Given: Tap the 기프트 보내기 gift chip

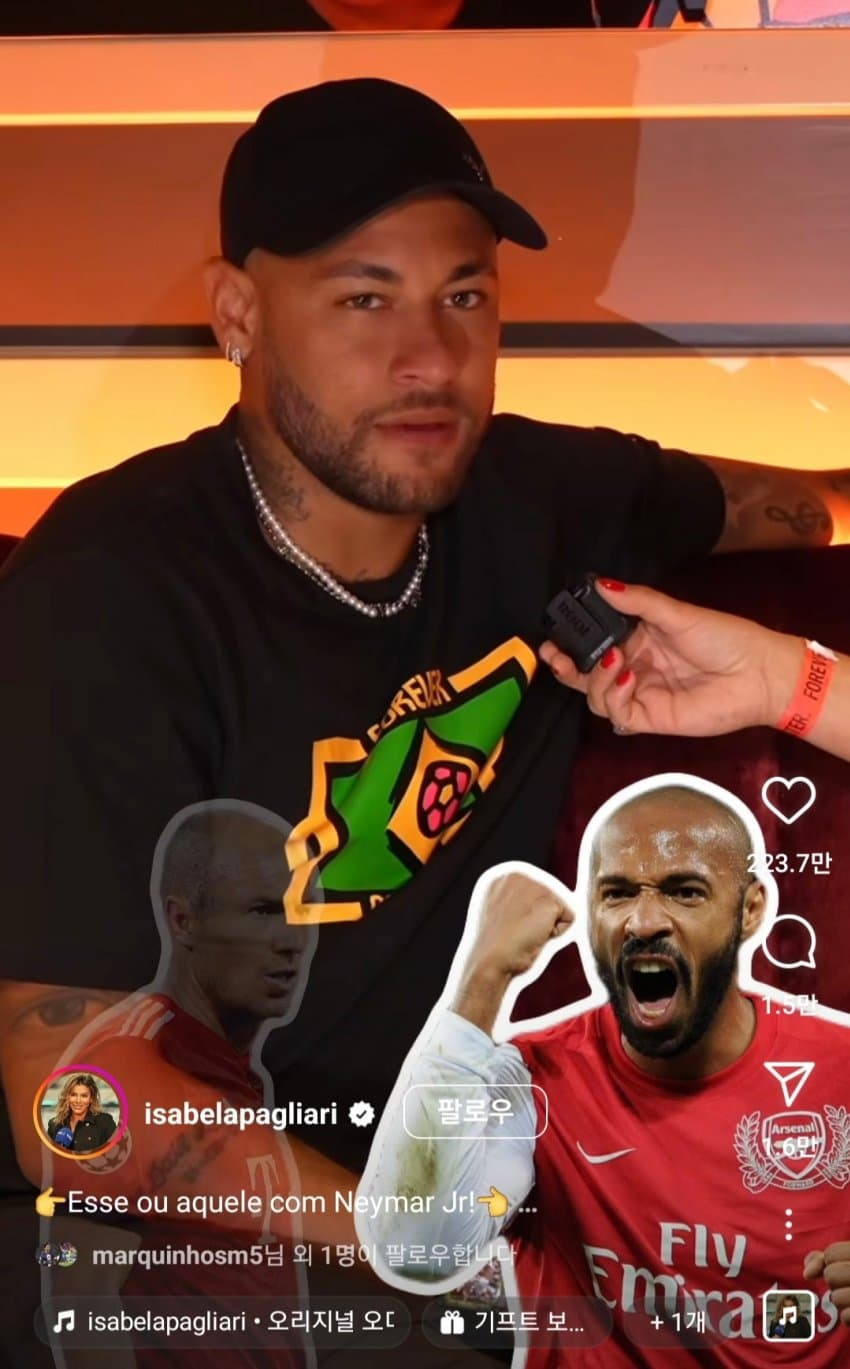Looking at the screenshot, I should click(x=515, y=1322).
